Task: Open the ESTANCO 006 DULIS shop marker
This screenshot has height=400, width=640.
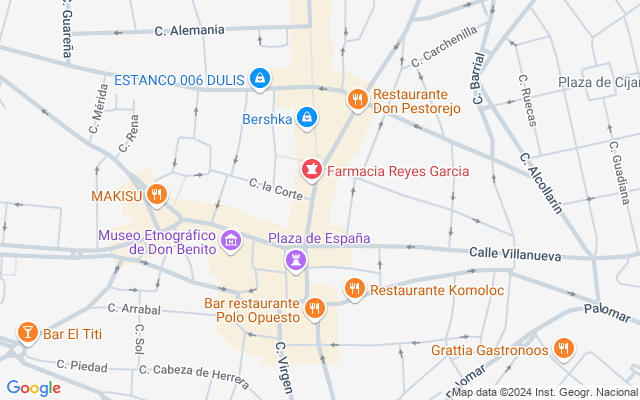Action: 259,79
